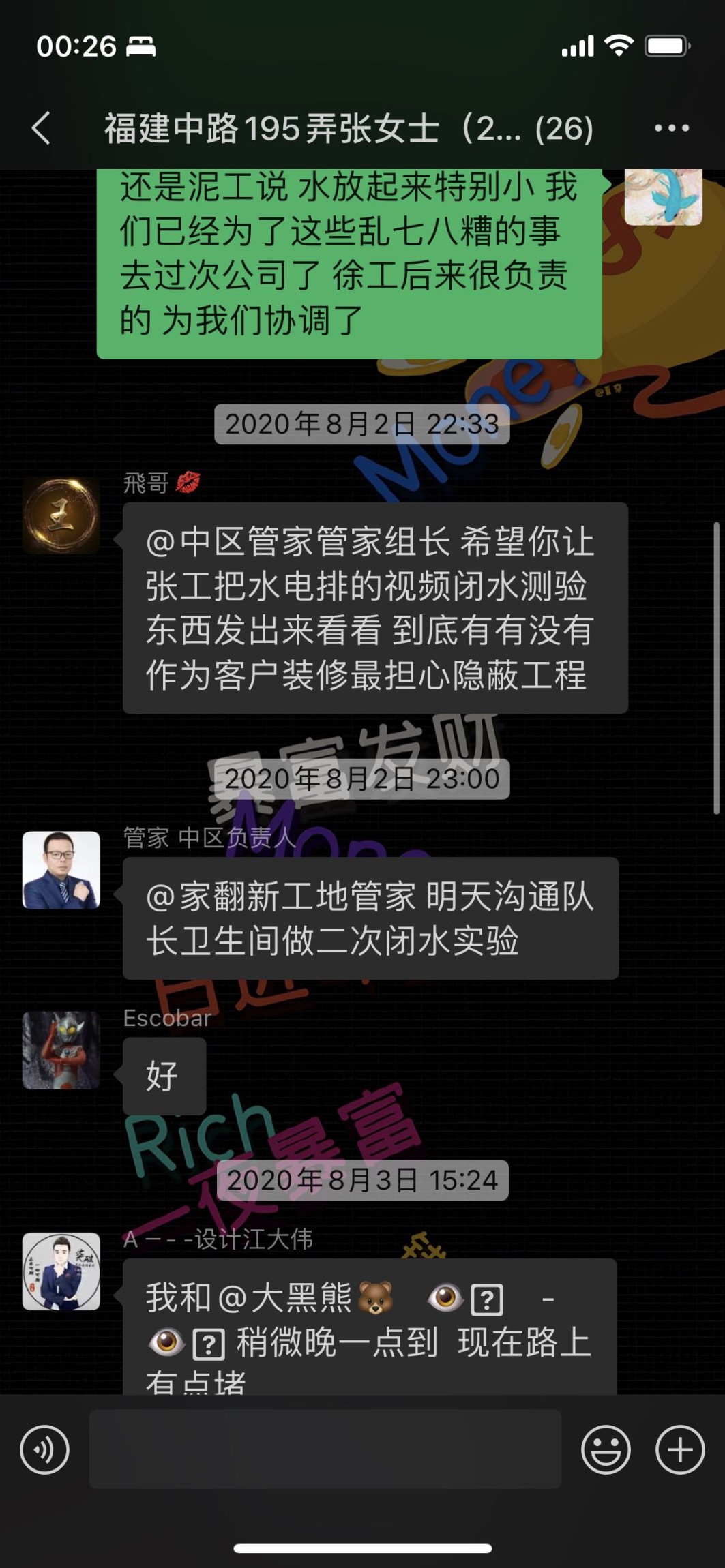Open the group chat options menu

671,128
